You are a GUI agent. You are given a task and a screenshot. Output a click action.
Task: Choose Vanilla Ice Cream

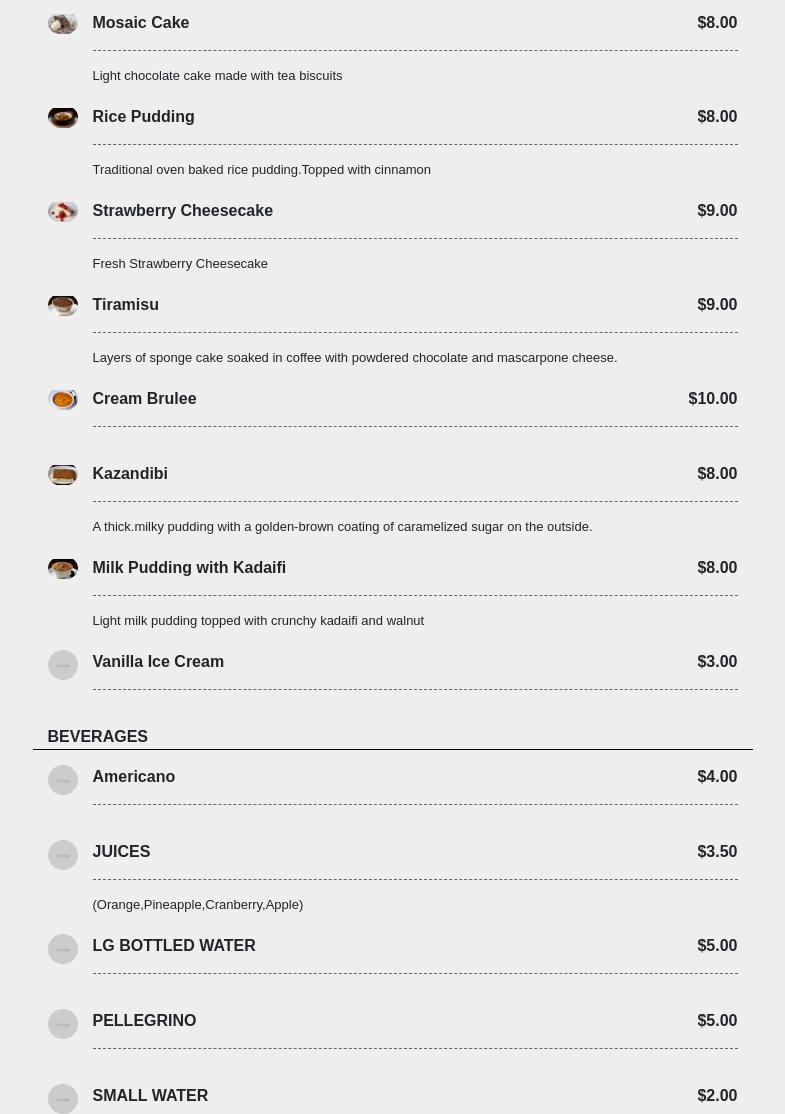(158, 662)
